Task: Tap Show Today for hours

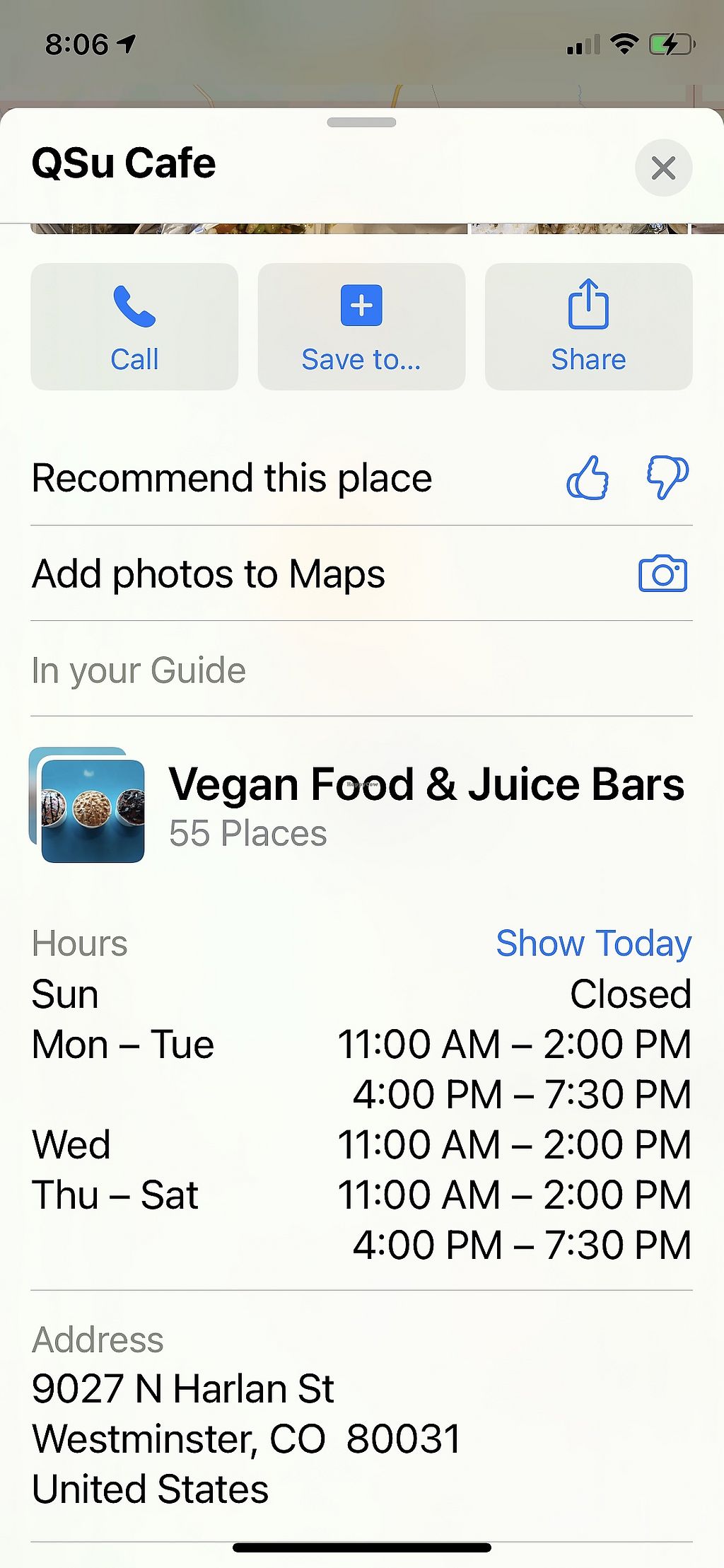Action: tap(593, 943)
